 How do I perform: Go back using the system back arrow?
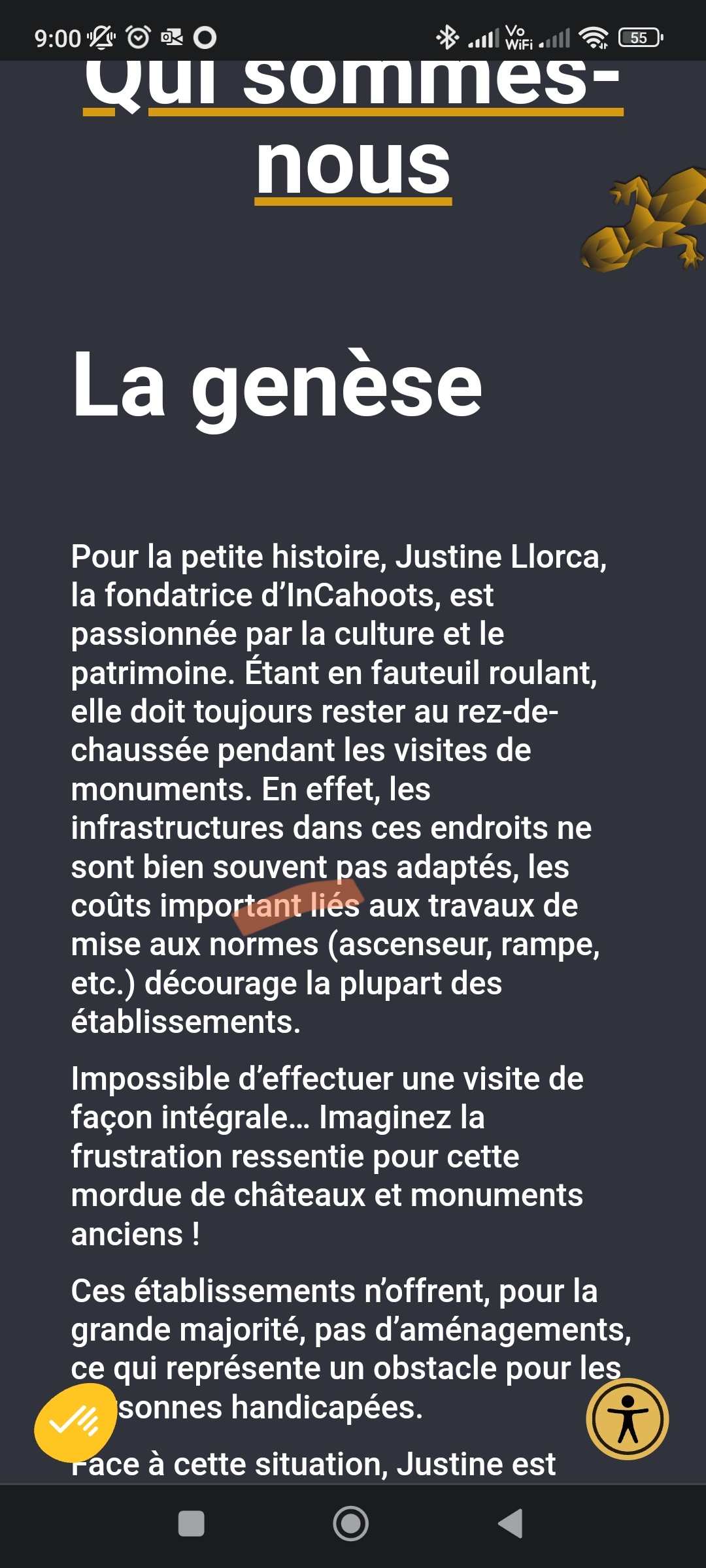coord(511,1524)
